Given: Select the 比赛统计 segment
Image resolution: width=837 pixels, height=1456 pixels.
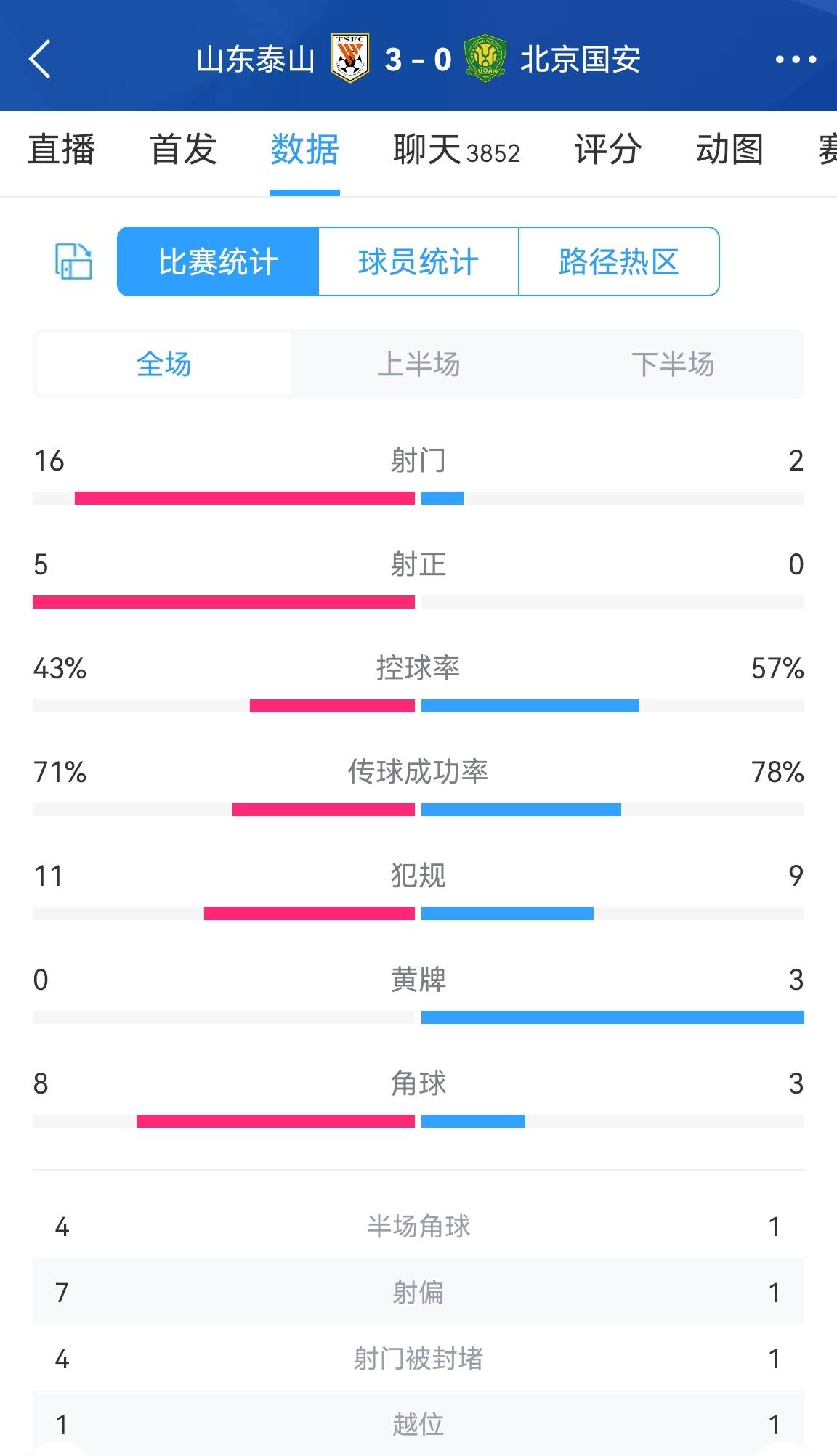Looking at the screenshot, I should 218,261.
